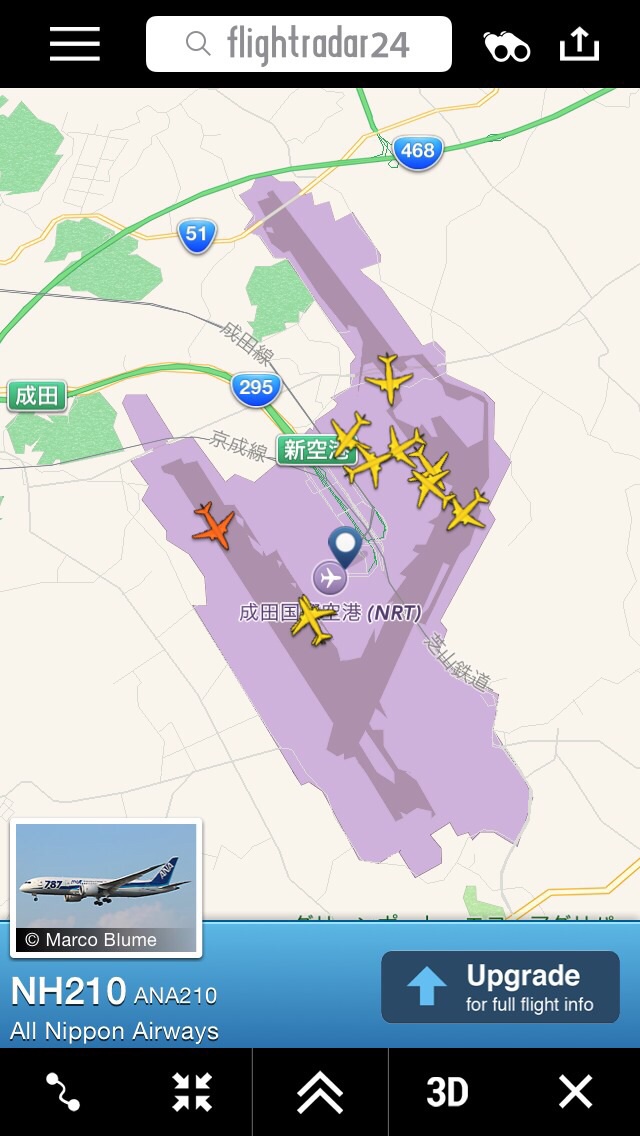Image resolution: width=640 pixels, height=1136 pixels.
Task: Select the orange highlighted aircraft
Action: (x=213, y=525)
